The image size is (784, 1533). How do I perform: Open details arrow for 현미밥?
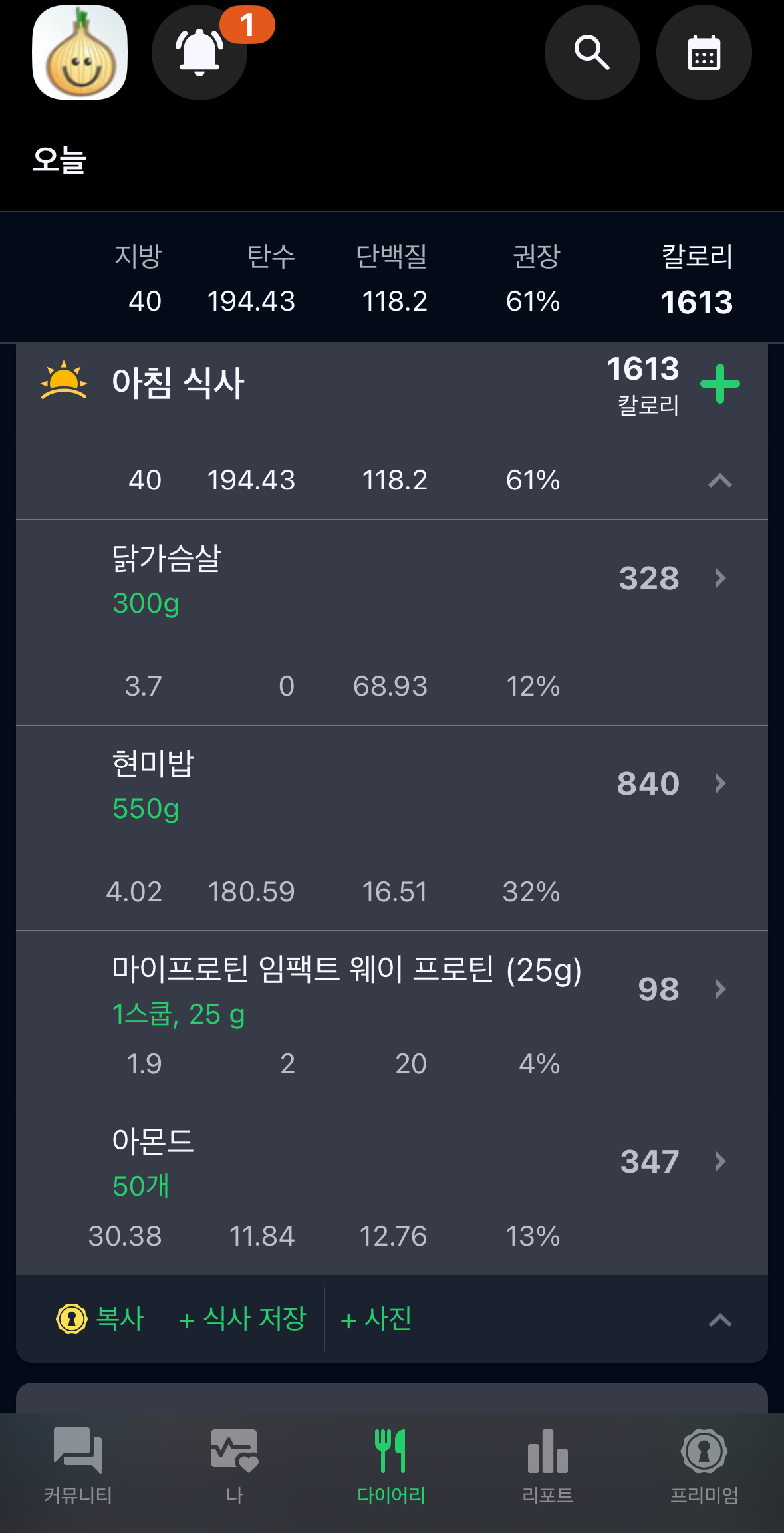720,785
